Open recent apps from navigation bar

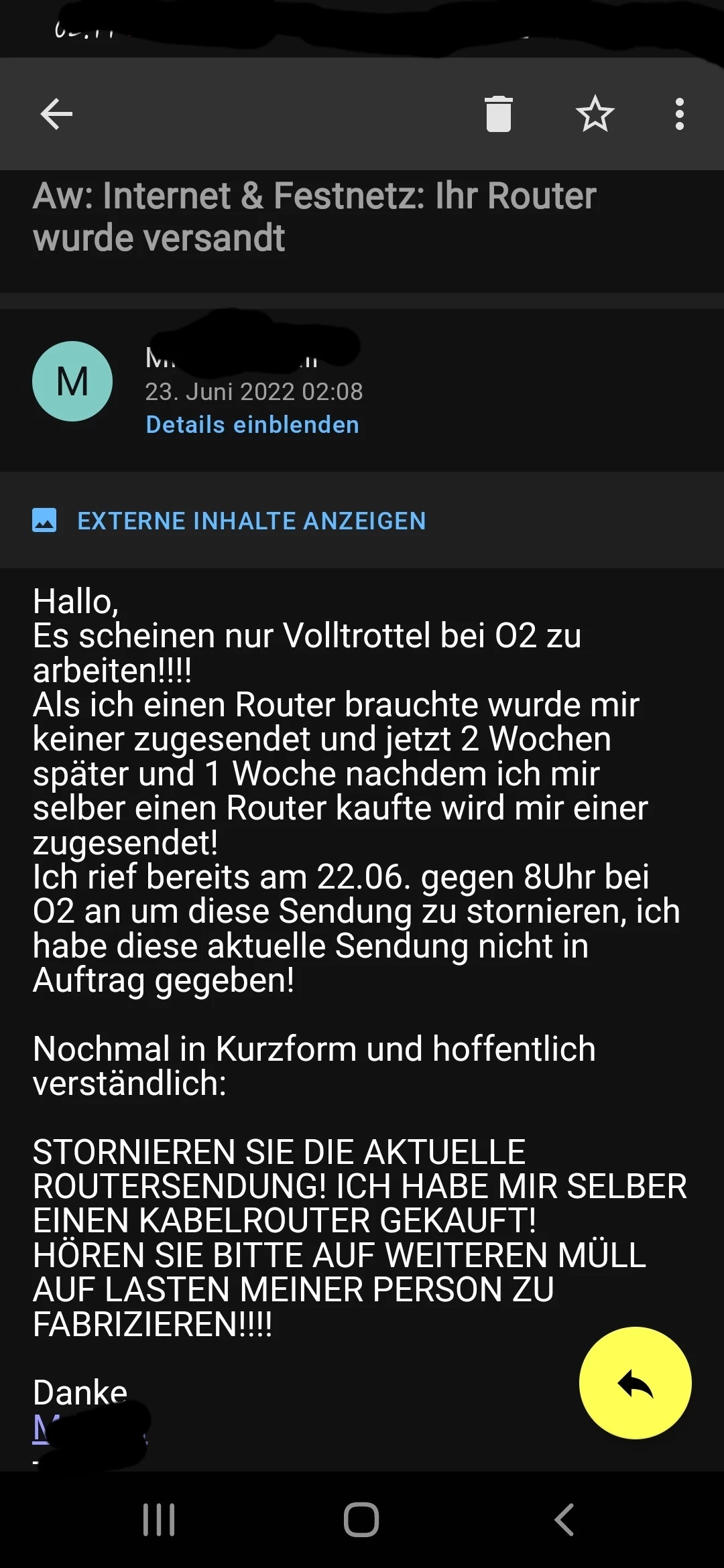click(159, 1520)
